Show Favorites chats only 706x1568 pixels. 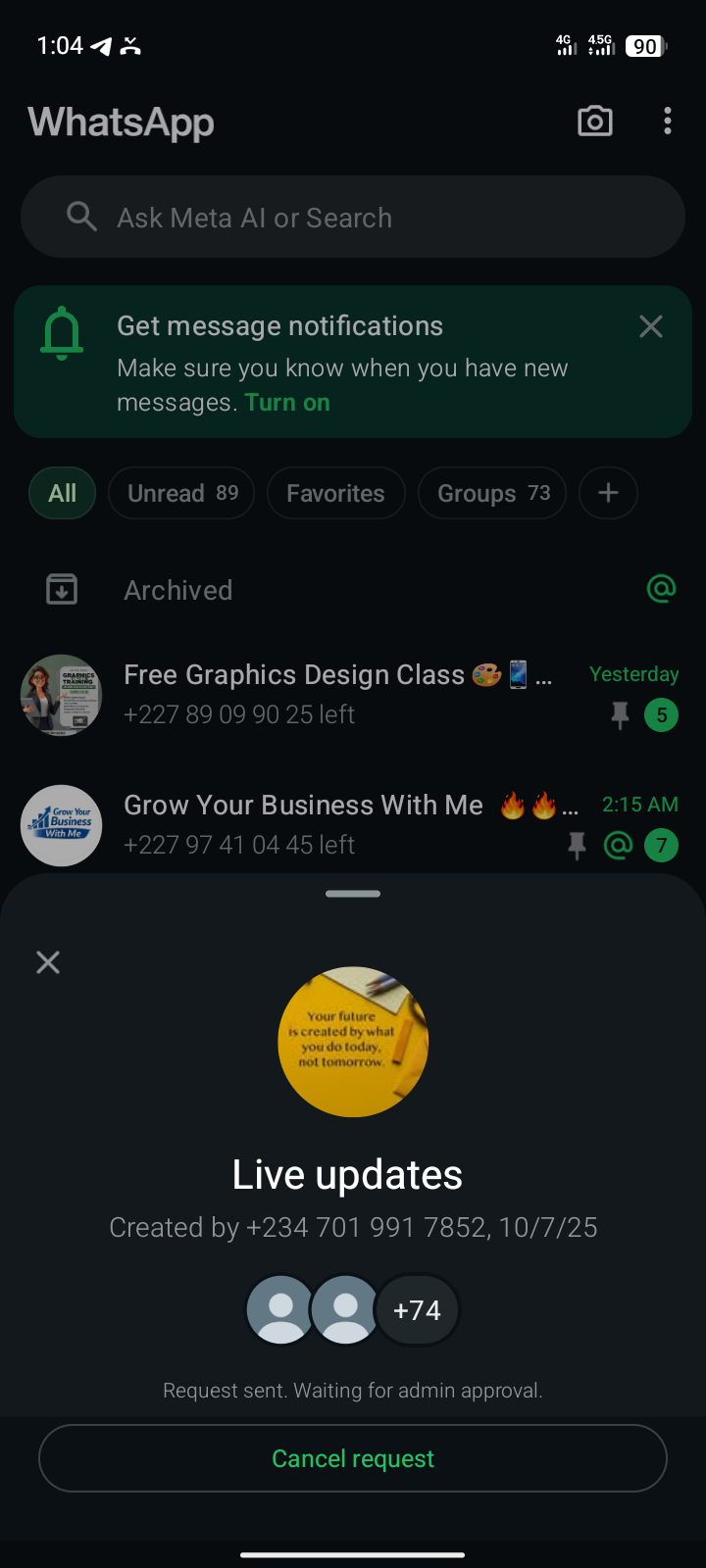tap(335, 493)
